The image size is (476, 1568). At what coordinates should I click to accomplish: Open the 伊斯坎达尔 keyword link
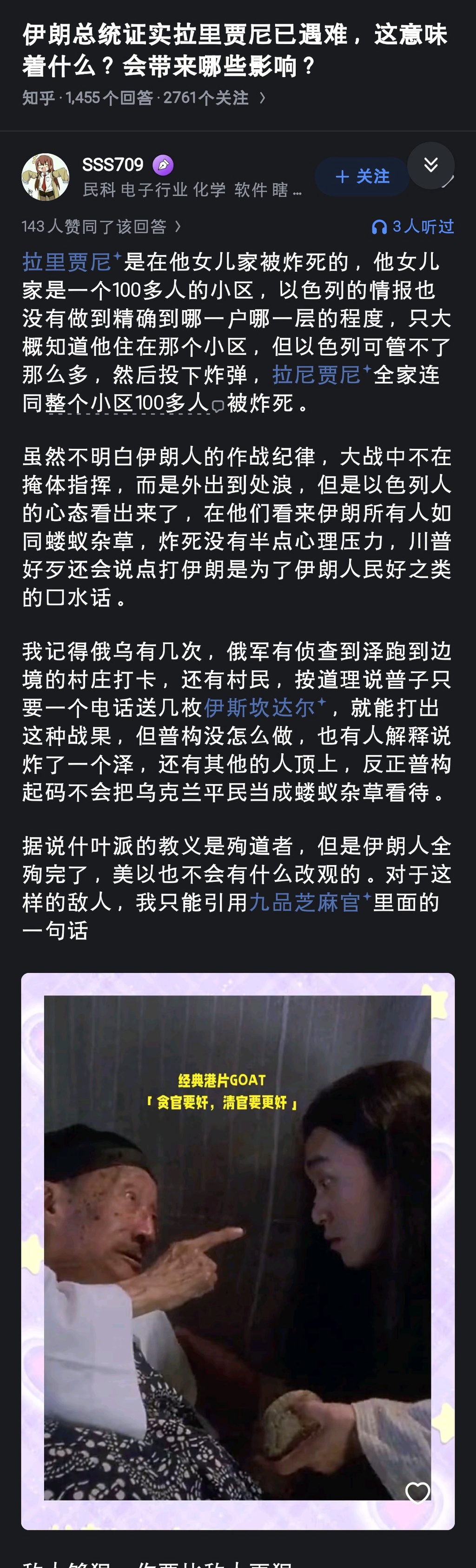tap(259, 707)
